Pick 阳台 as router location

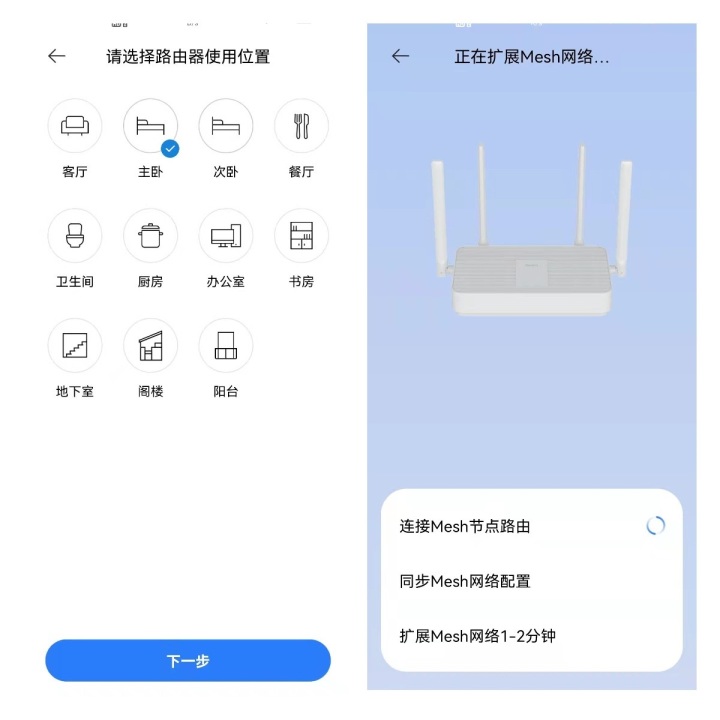(x=226, y=346)
